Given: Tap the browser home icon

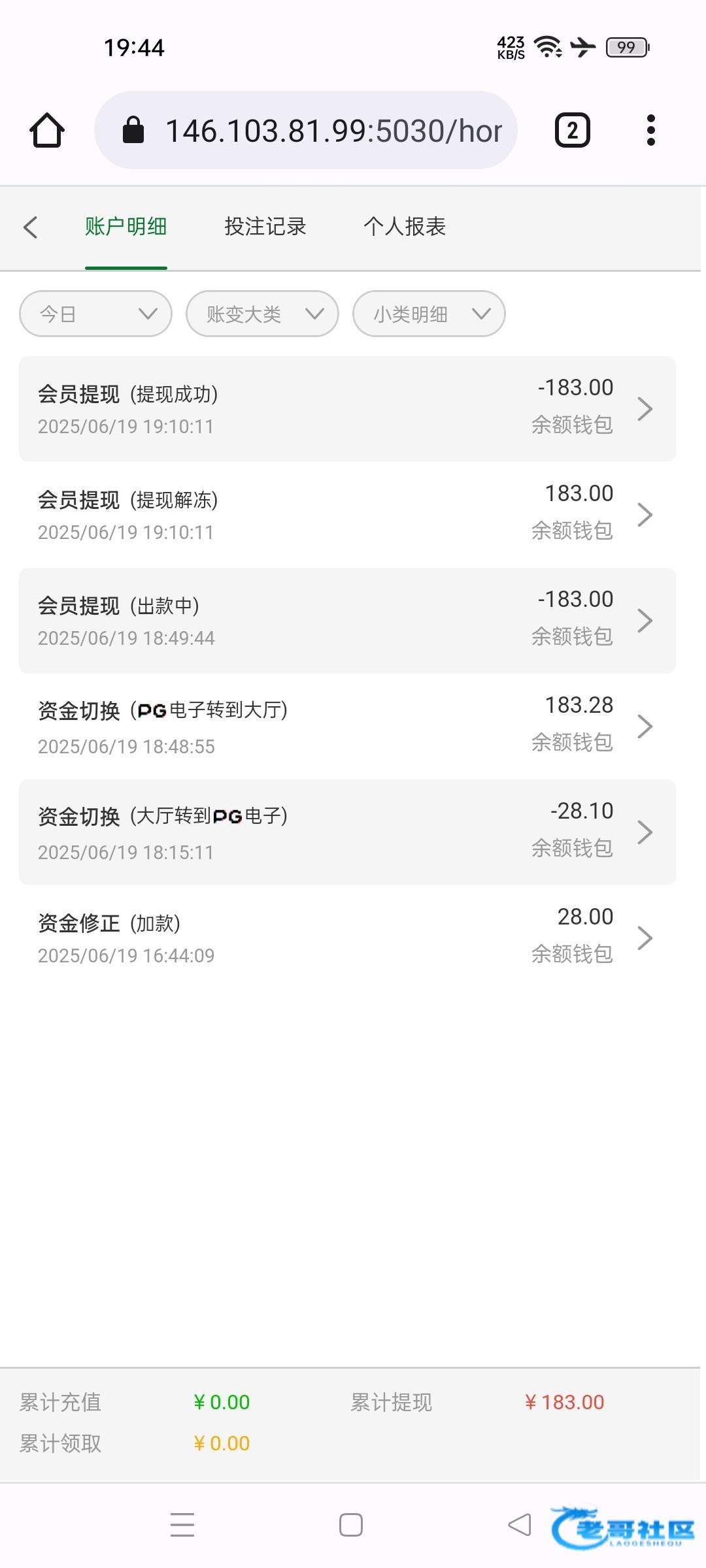Looking at the screenshot, I should click(x=47, y=130).
